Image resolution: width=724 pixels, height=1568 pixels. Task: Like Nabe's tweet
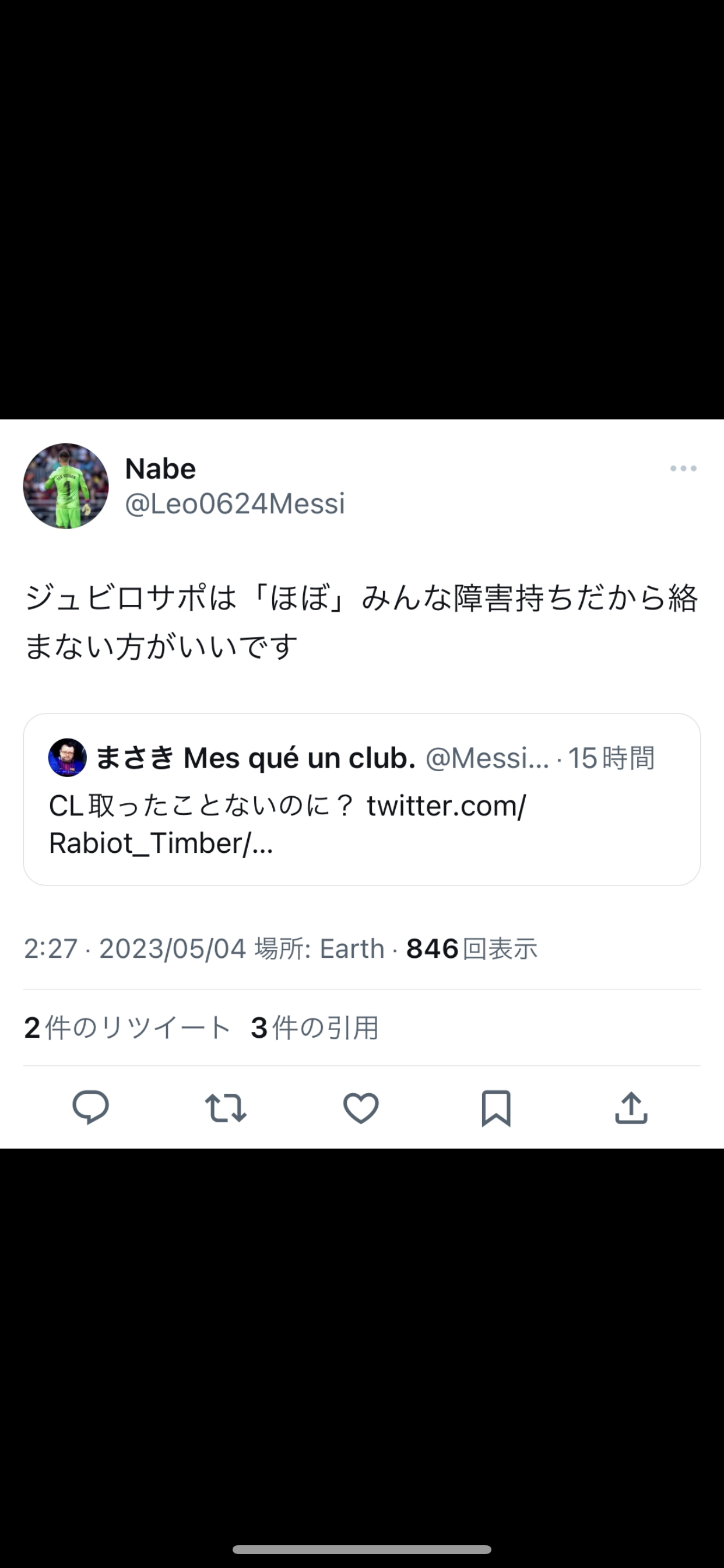pos(361,1107)
